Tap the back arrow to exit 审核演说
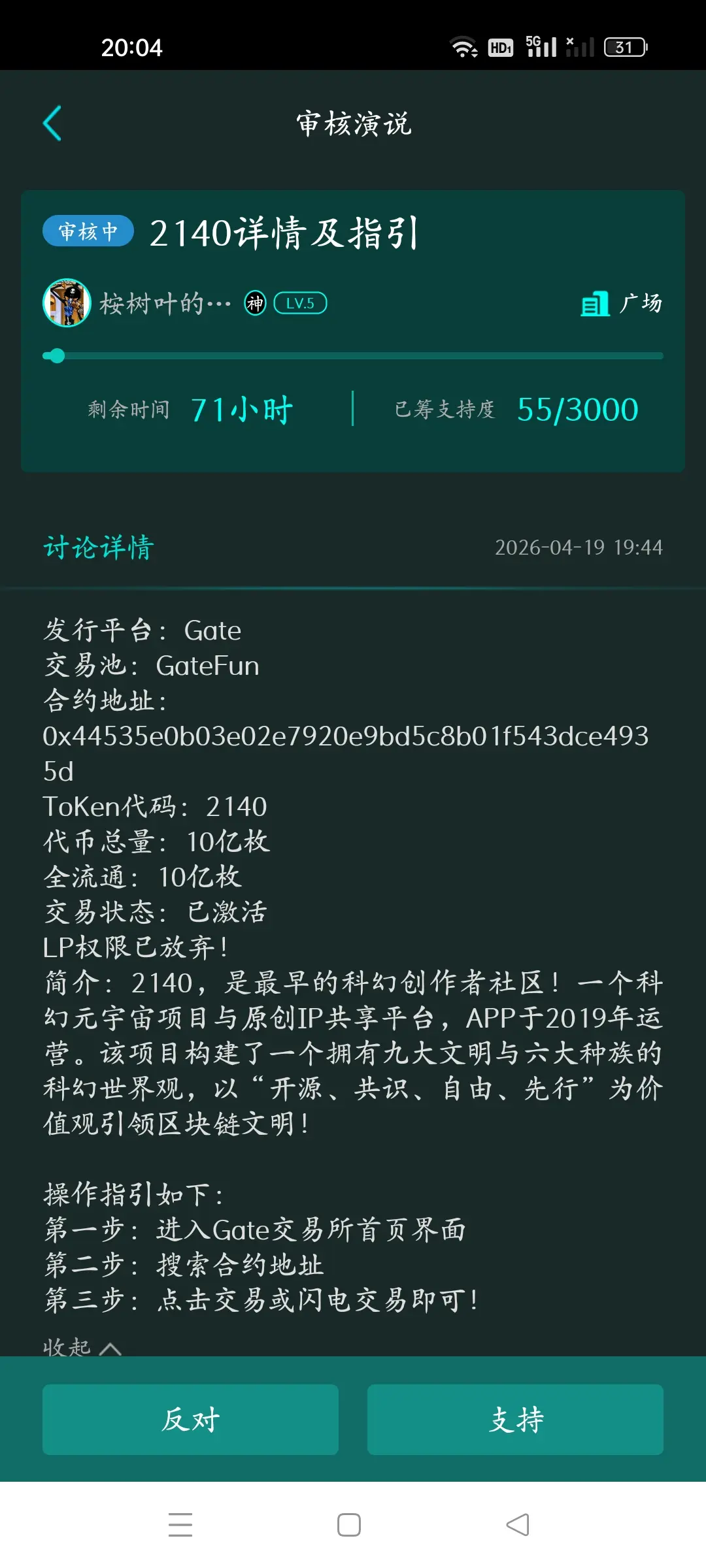 [x=52, y=124]
